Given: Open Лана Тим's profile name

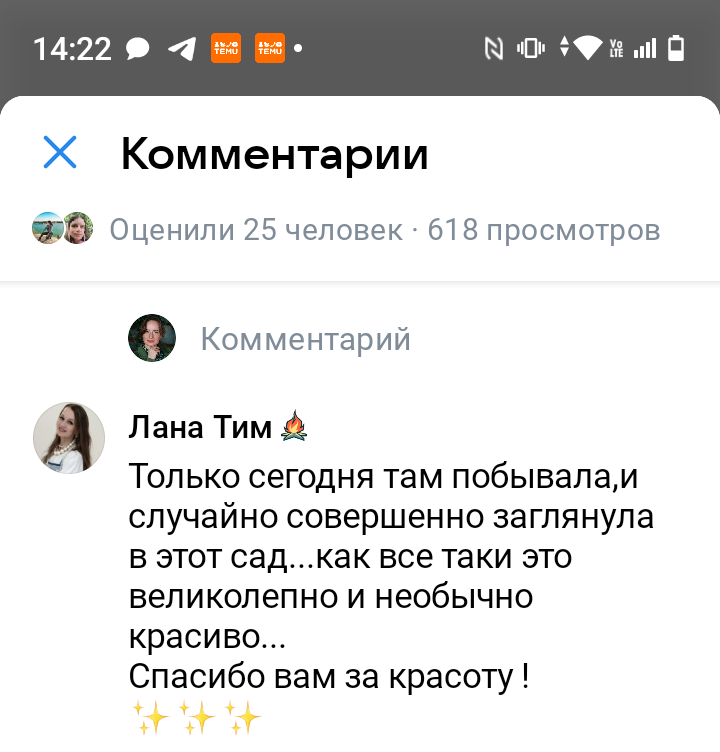Looking at the screenshot, I should 200,428.
